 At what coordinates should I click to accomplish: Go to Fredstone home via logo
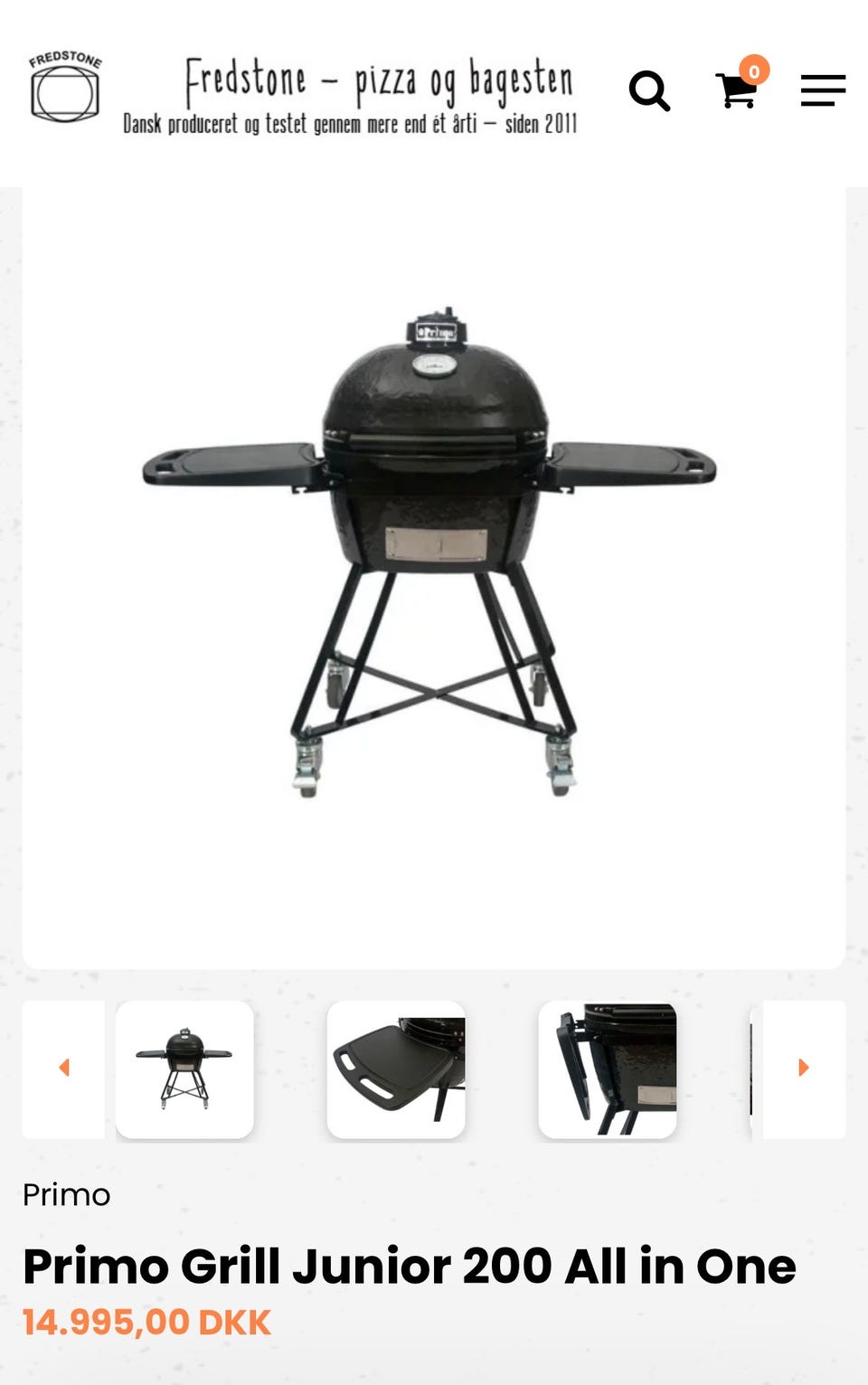[x=65, y=88]
